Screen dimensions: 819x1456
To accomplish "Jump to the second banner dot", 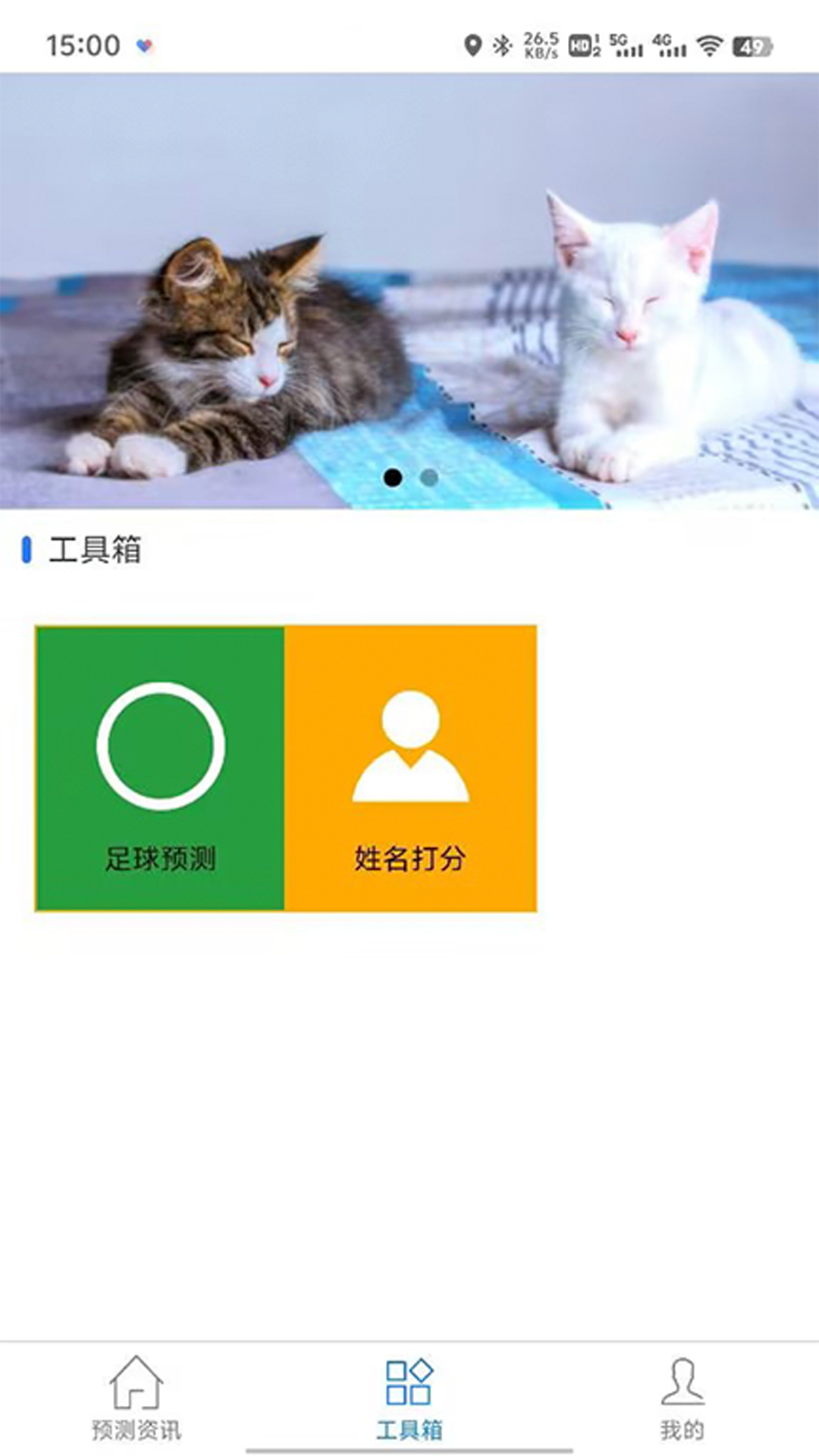I will (x=428, y=478).
